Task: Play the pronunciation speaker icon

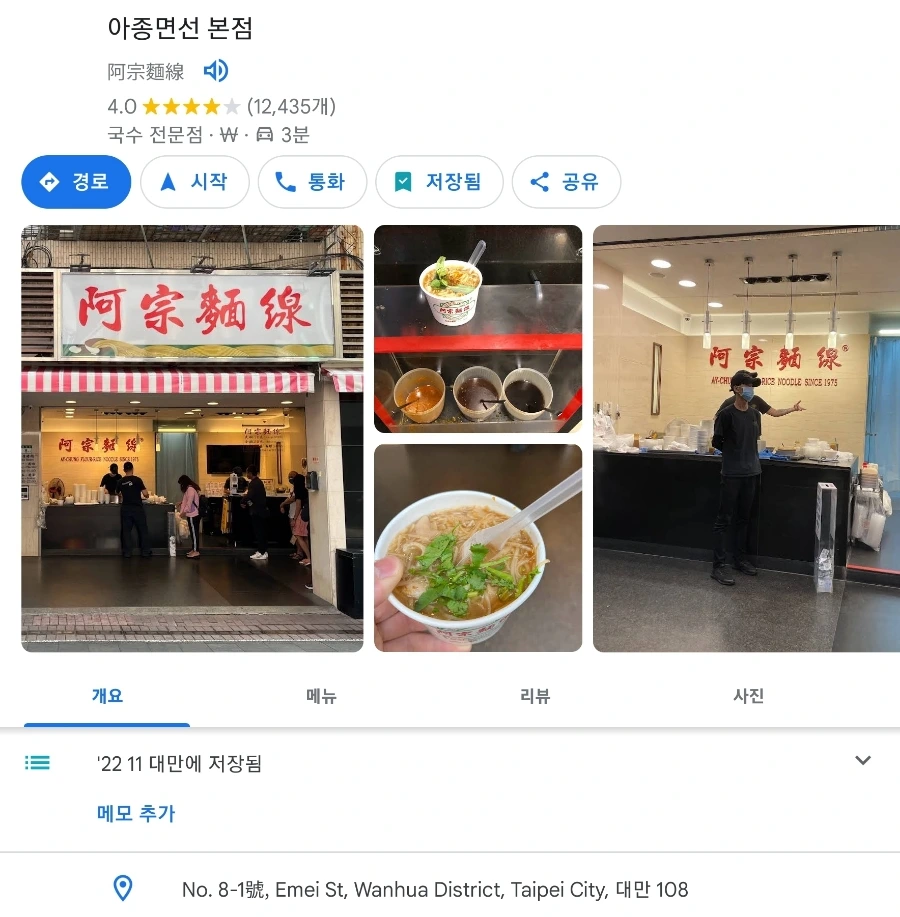Action: [x=216, y=71]
